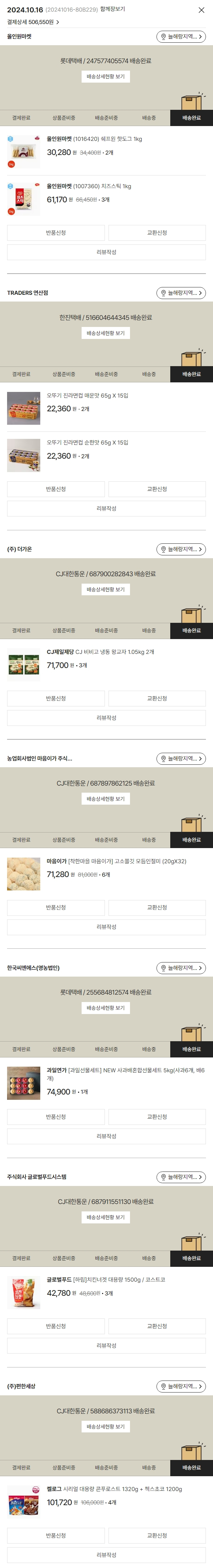Request 반품신청 for 비비고 냉동 왕교자
213x1568 pixels.
(x=56, y=698)
